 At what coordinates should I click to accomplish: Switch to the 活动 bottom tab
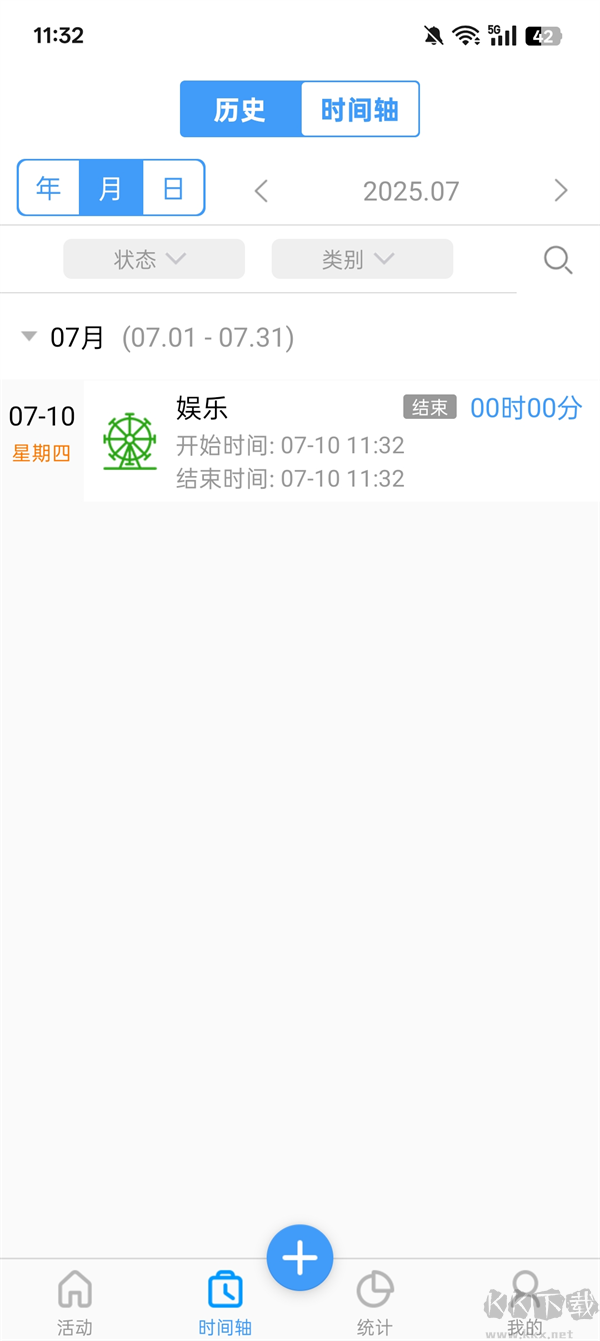click(75, 1303)
